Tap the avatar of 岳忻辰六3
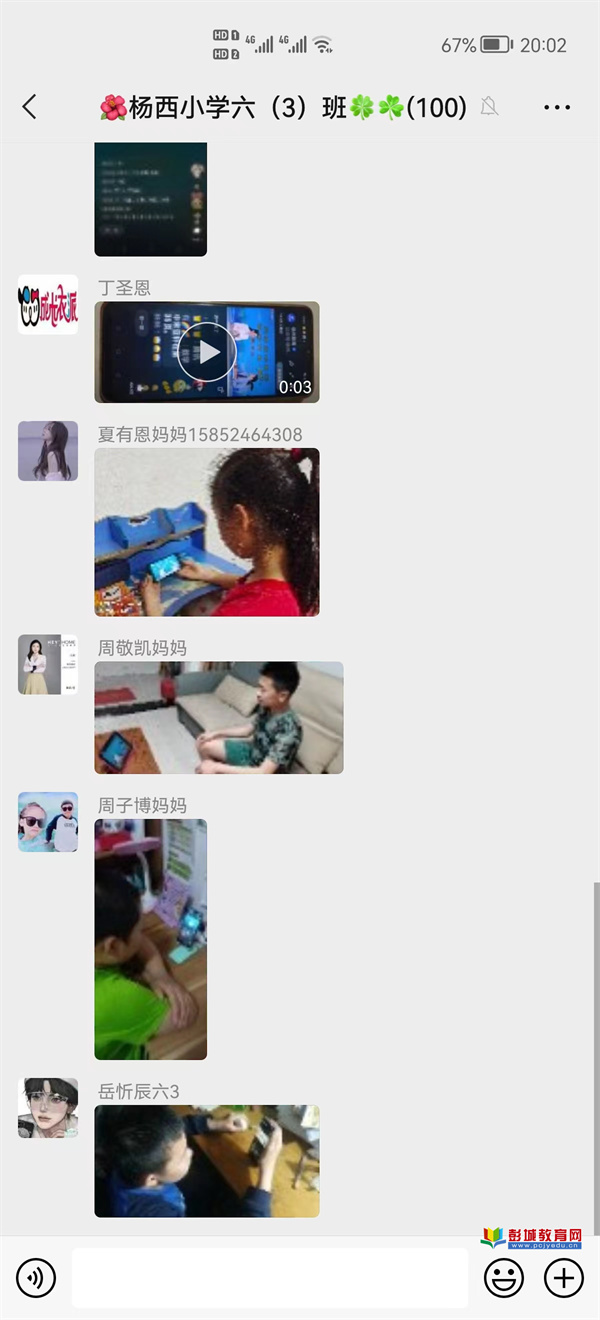Viewport: 600px width, 1320px height. coord(48,1108)
